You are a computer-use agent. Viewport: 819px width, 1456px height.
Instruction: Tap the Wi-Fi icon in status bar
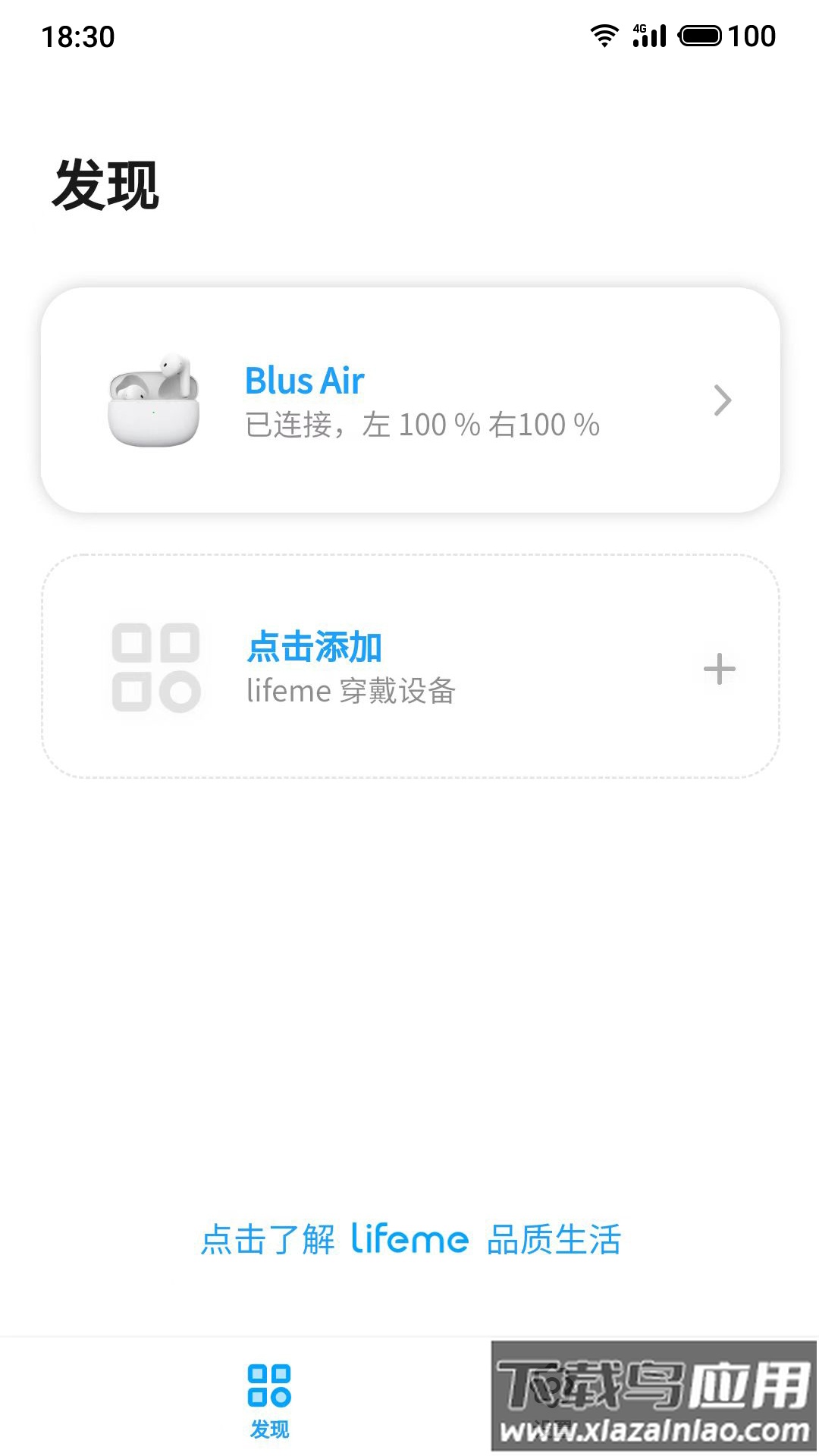coord(604,34)
